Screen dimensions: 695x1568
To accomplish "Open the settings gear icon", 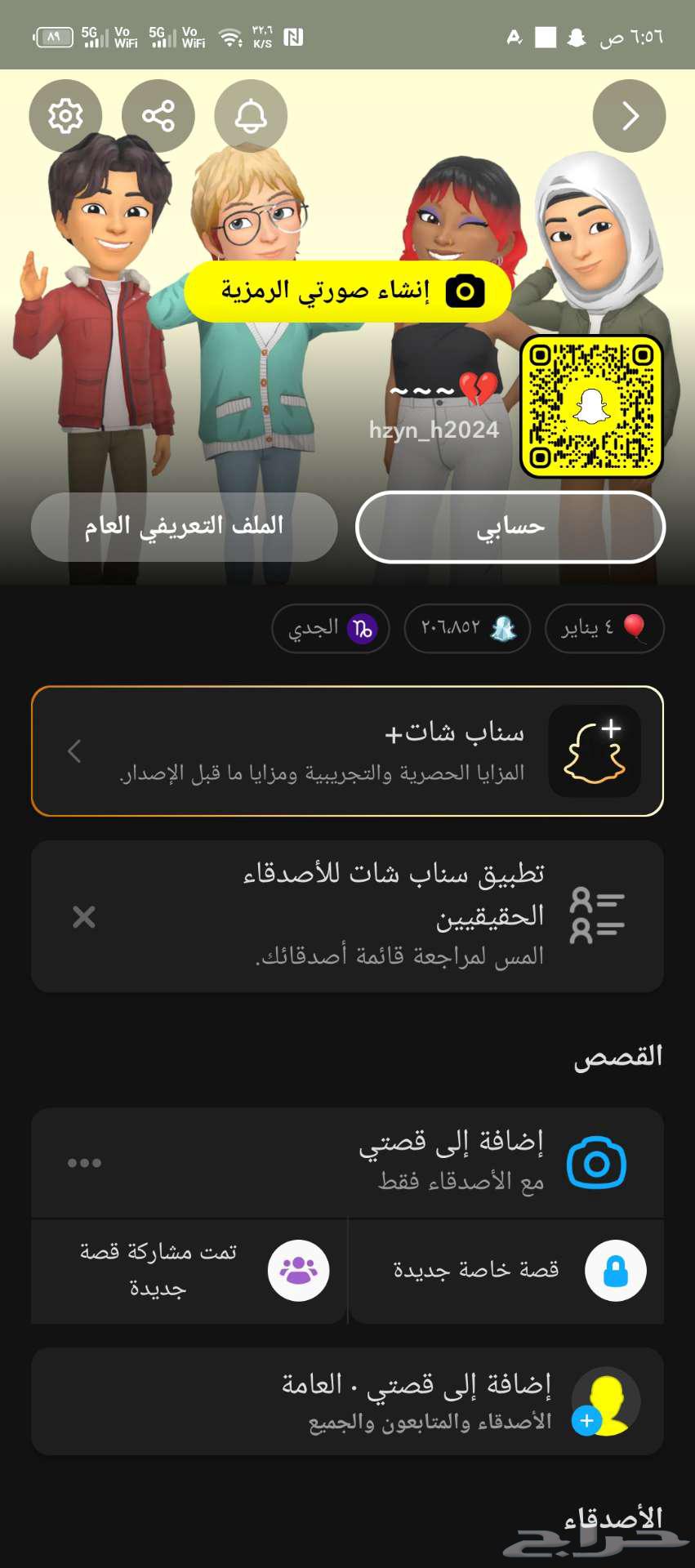I will pyautogui.click(x=65, y=116).
